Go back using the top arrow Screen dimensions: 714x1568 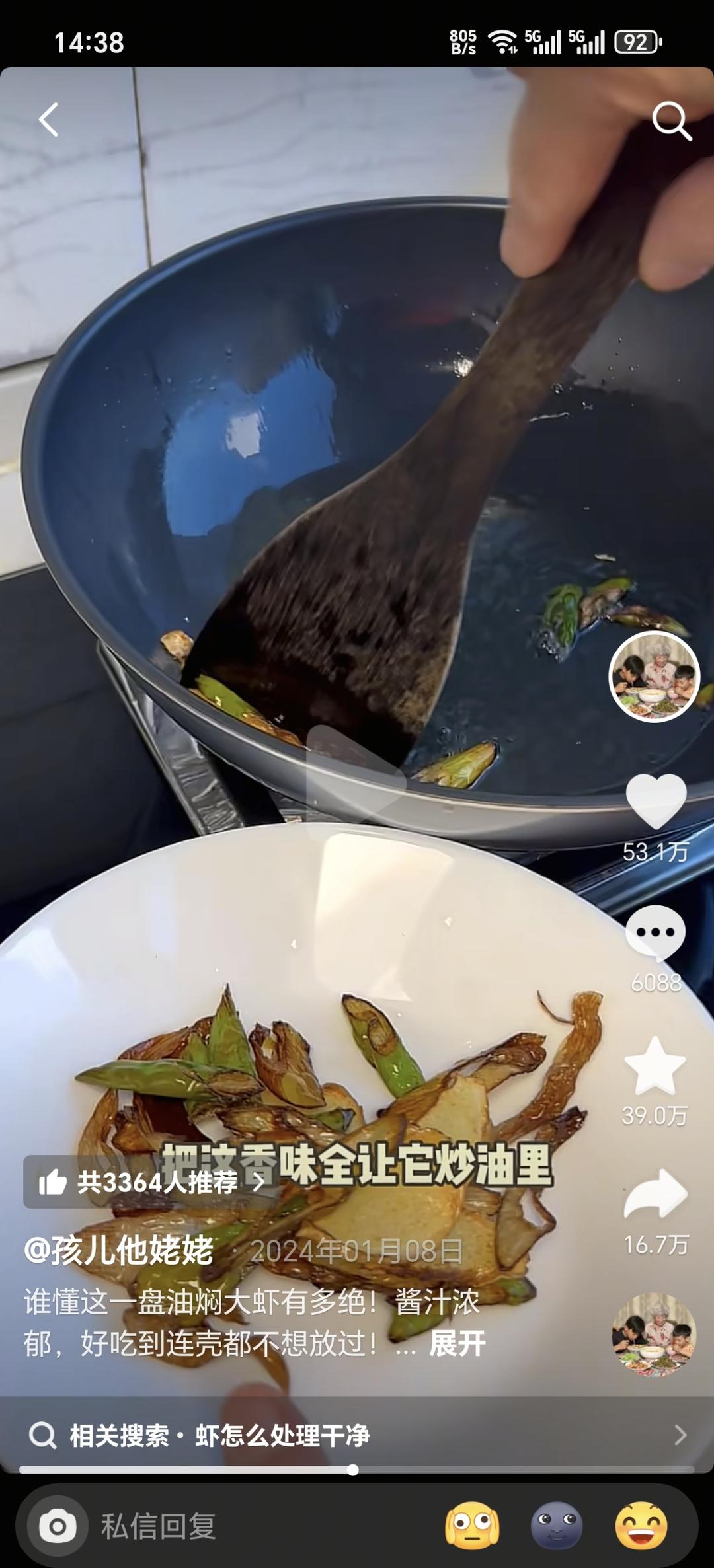[48, 120]
